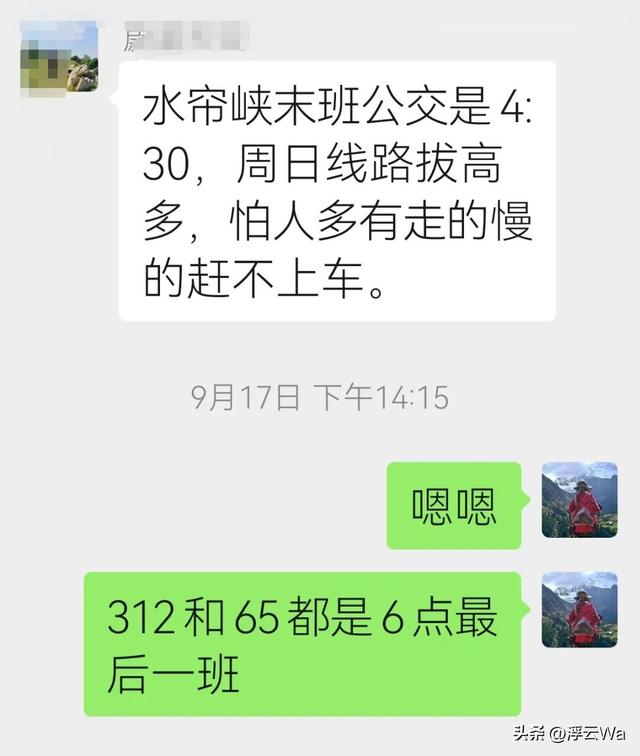Open the avatar of the 水帘峡末班公交 message sender

point(59,57)
